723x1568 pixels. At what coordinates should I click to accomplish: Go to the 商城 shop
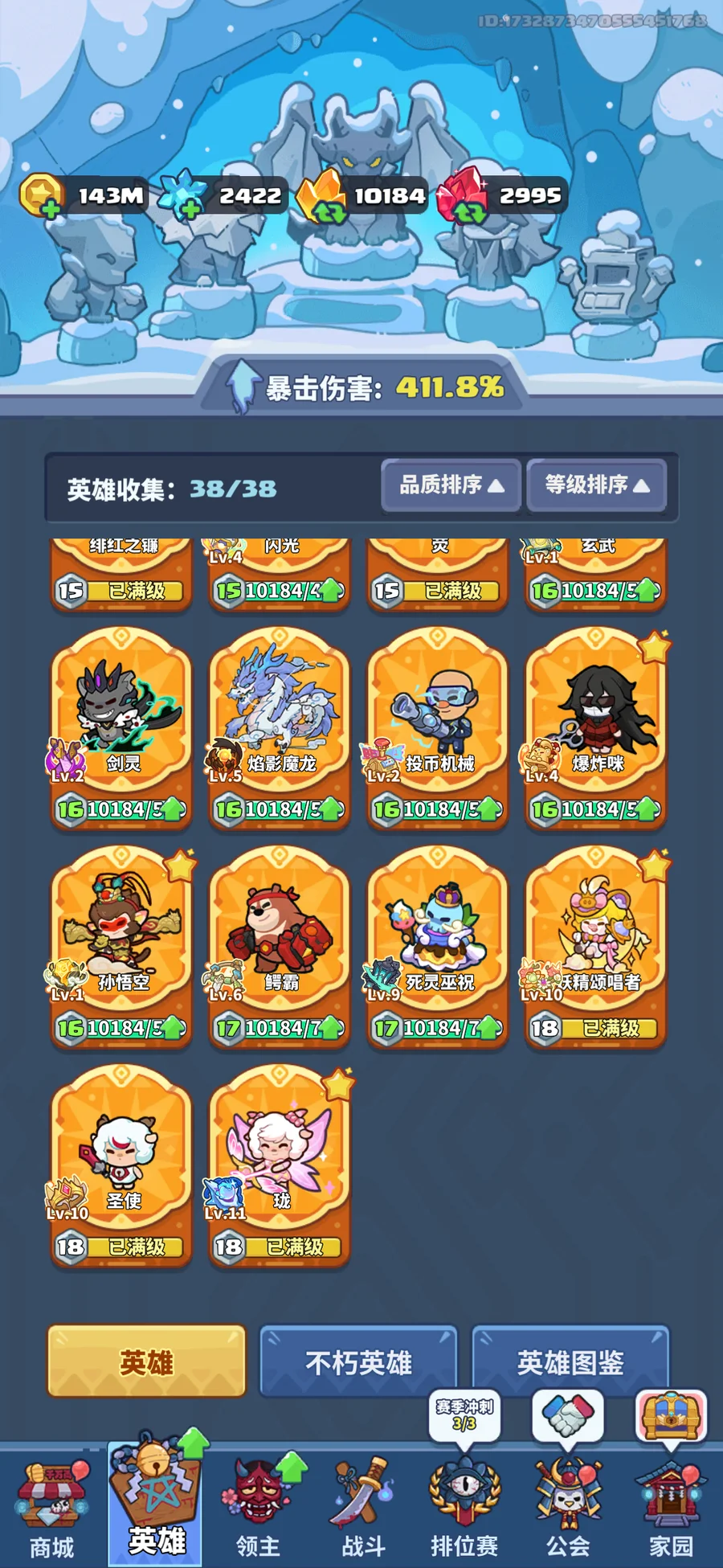(52, 1511)
